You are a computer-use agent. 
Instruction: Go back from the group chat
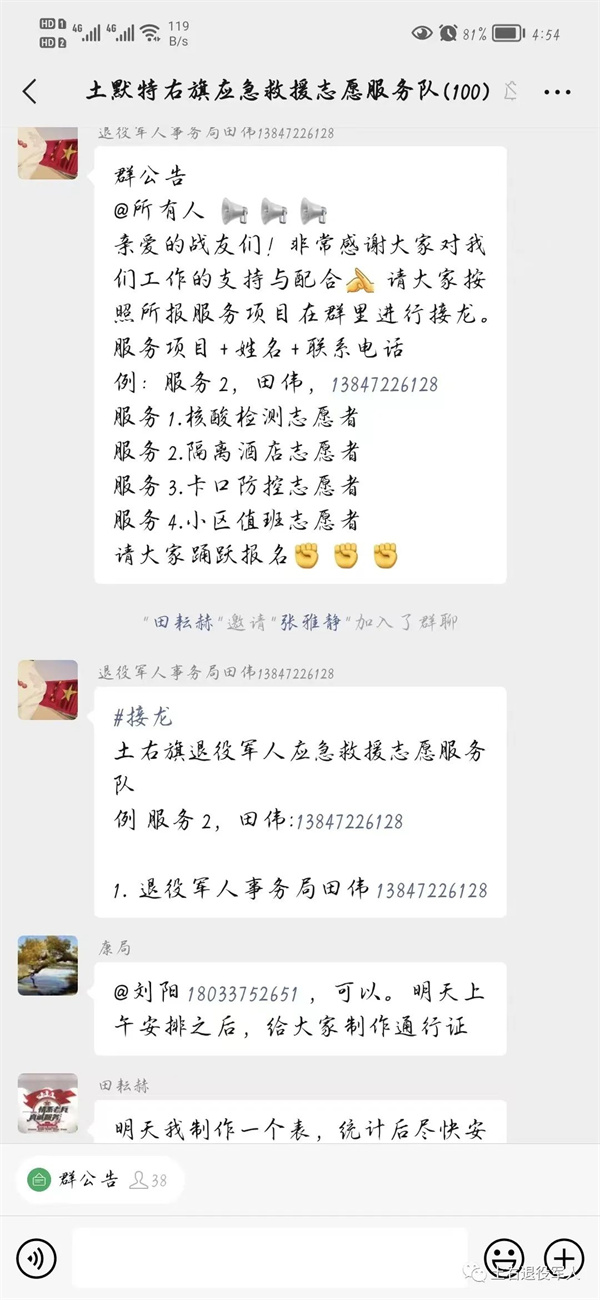tap(30, 92)
